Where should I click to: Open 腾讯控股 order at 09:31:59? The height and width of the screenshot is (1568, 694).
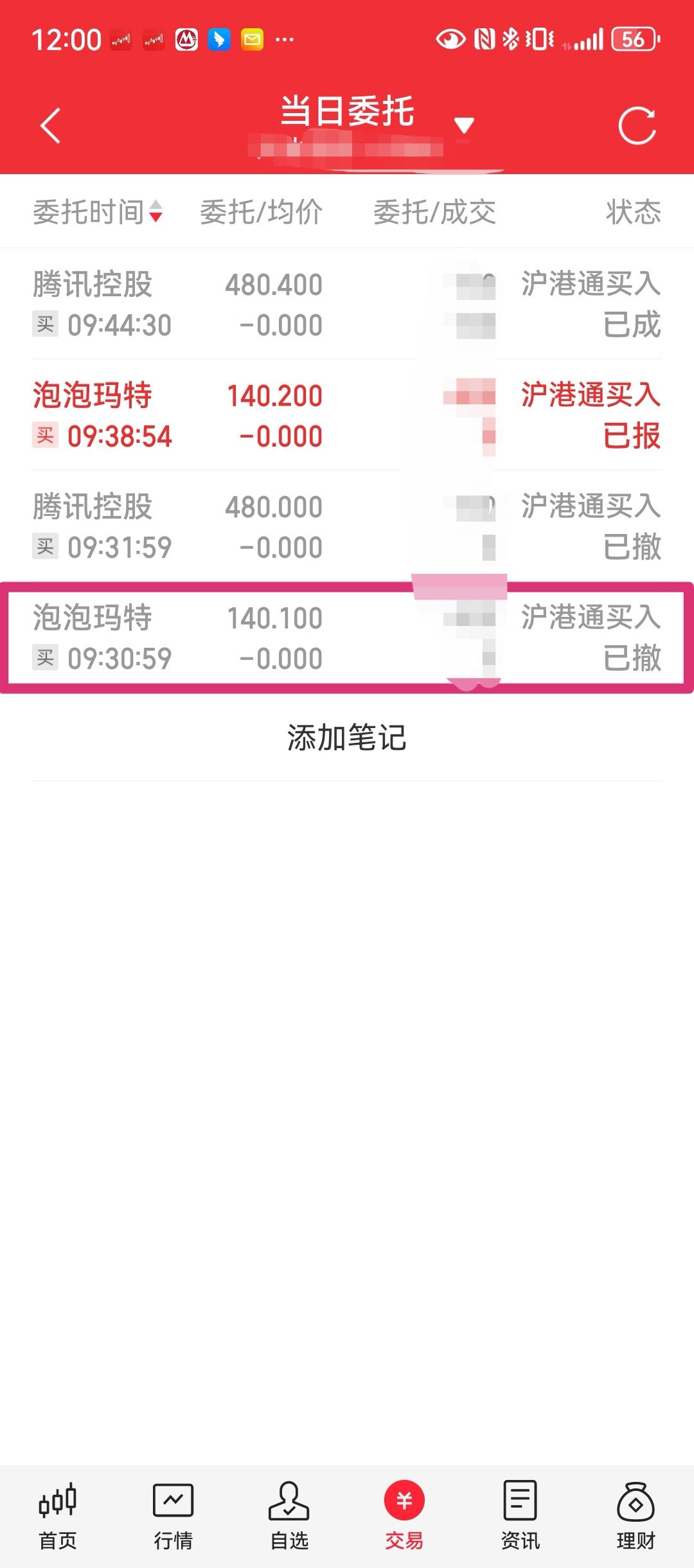(347, 526)
